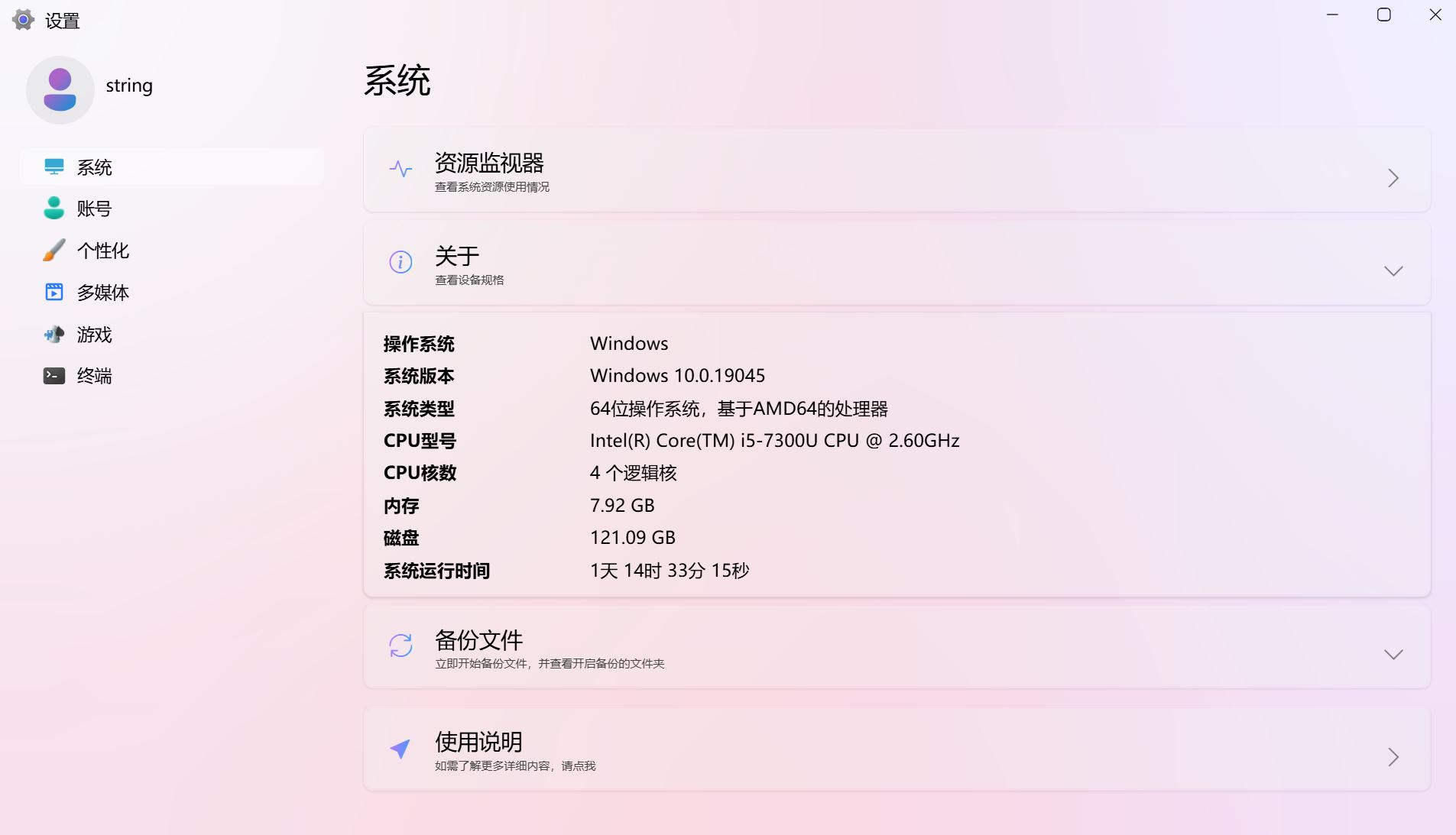Go to 个性化 personalization settings
The width and height of the screenshot is (1456, 835).
[102, 251]
